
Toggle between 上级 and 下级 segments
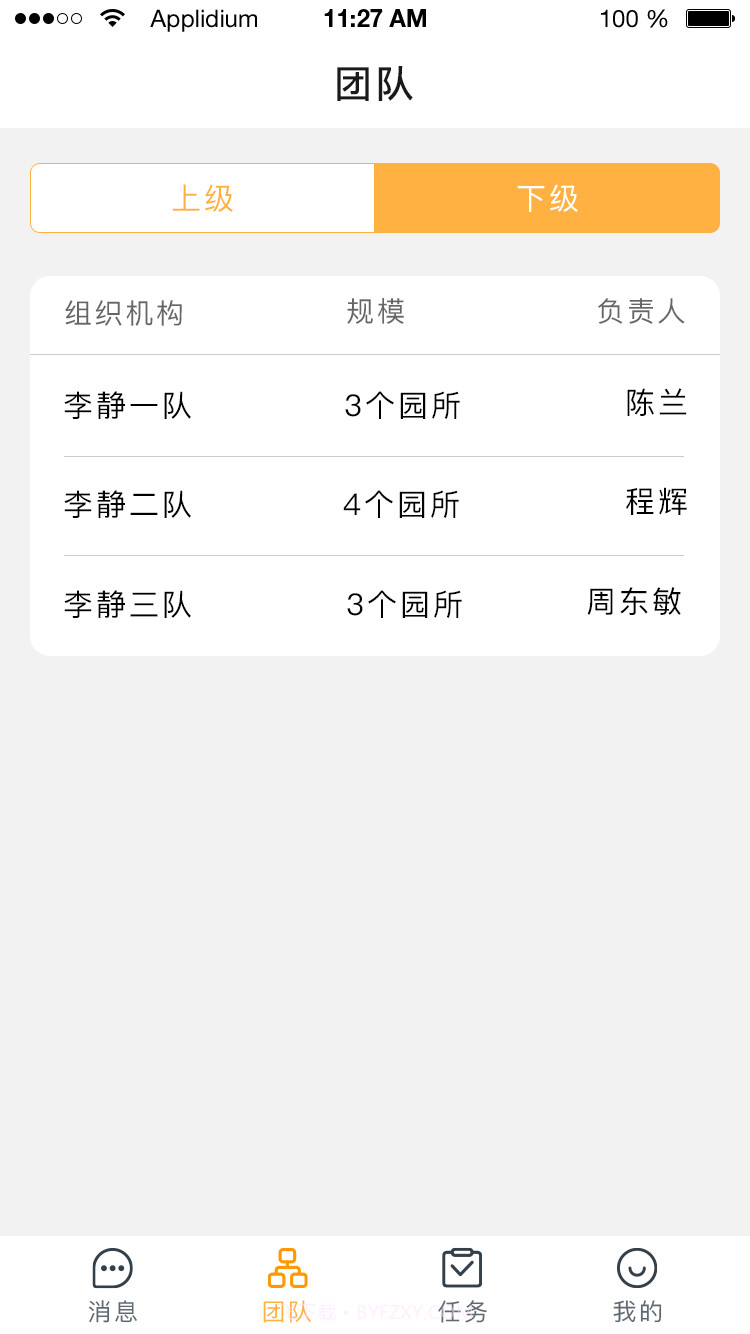[x=374, y=198]
